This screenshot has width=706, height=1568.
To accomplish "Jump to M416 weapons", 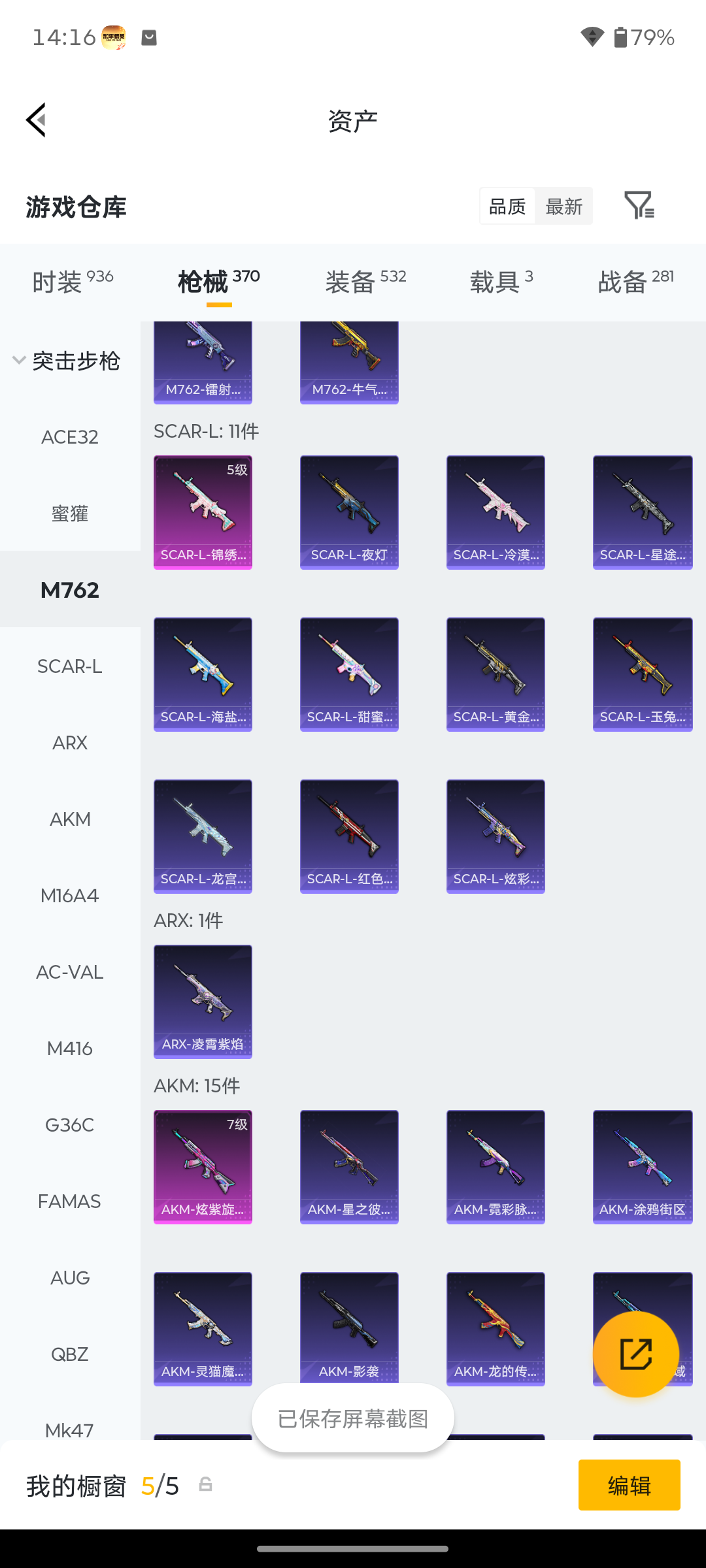I will pos(70,1049).
